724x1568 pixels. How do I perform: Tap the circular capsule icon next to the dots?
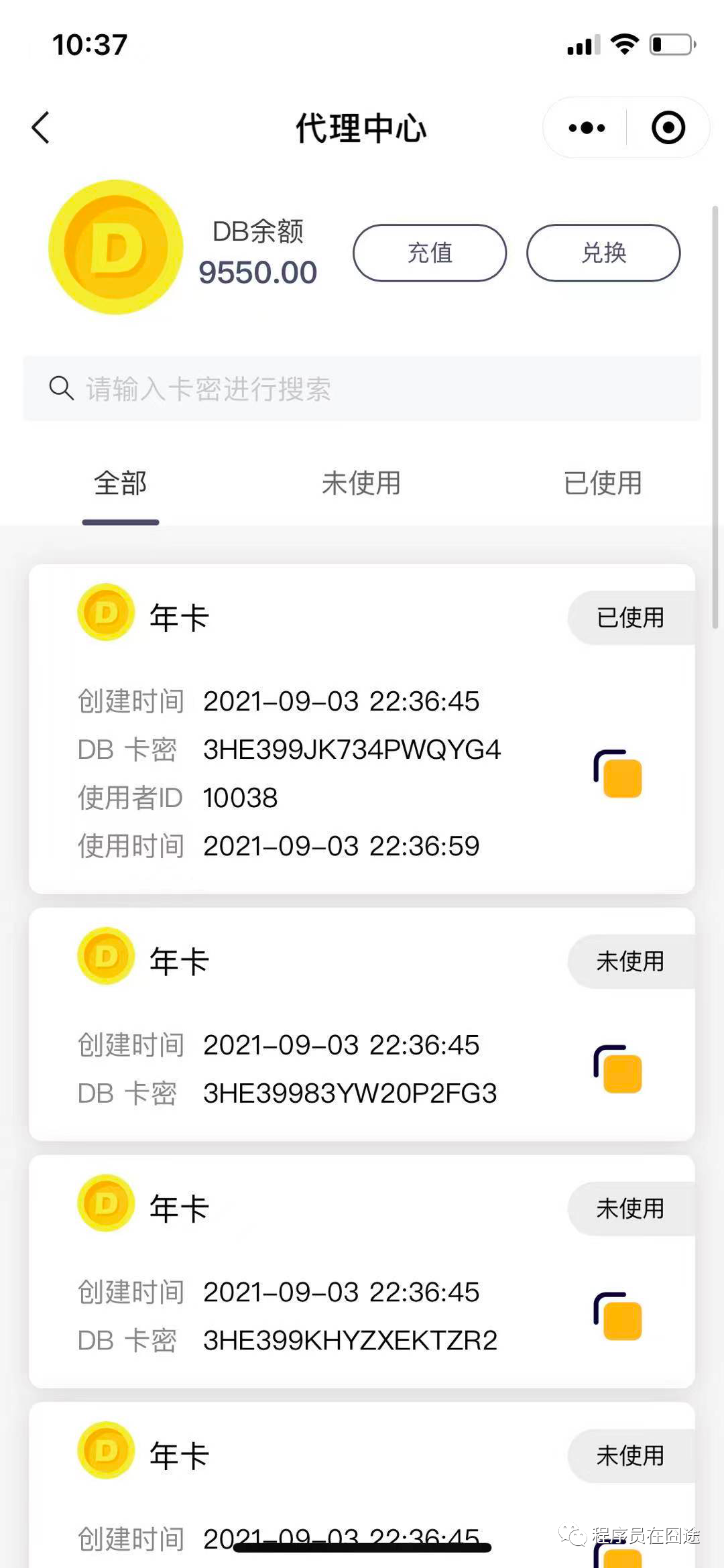click(668, 127)
